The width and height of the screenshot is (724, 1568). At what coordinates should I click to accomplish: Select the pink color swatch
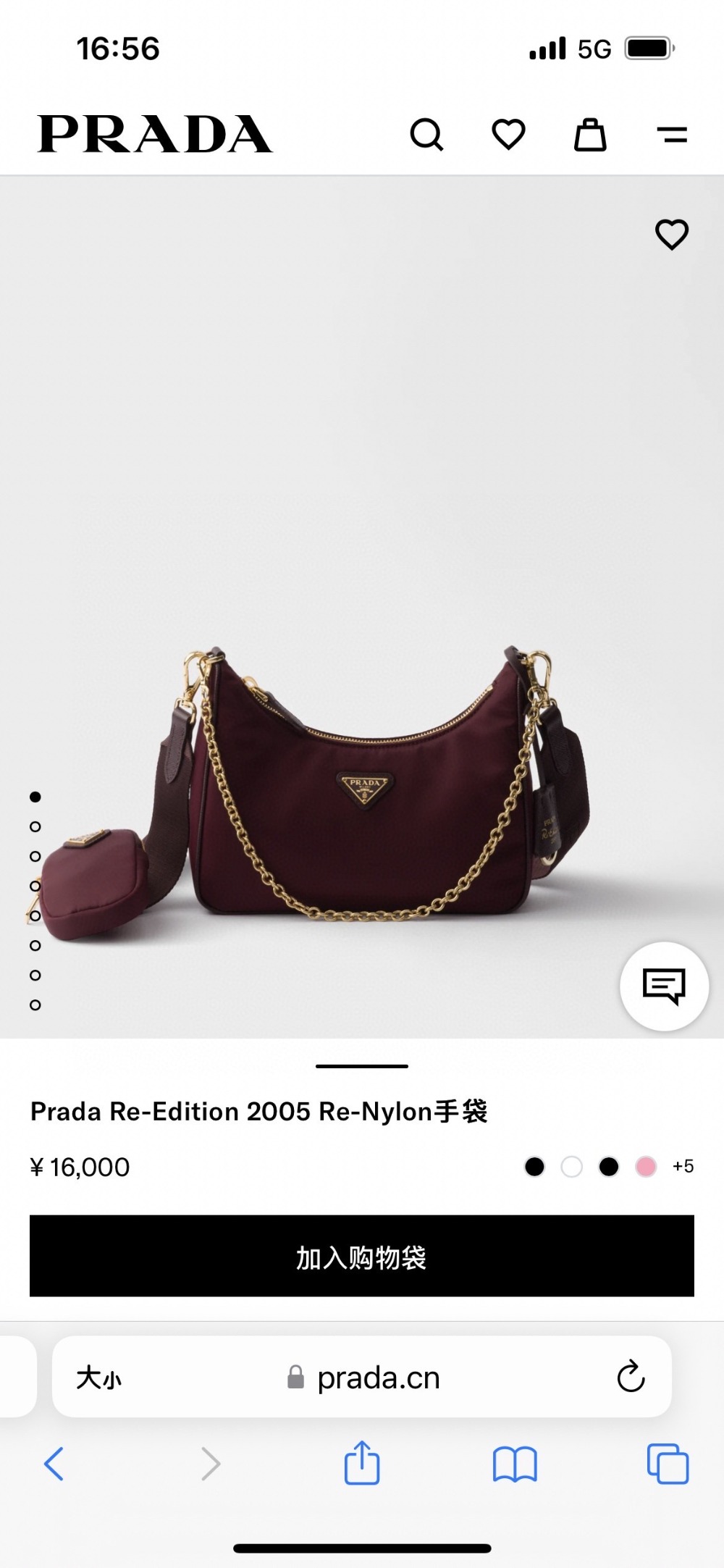[646, 1167]
